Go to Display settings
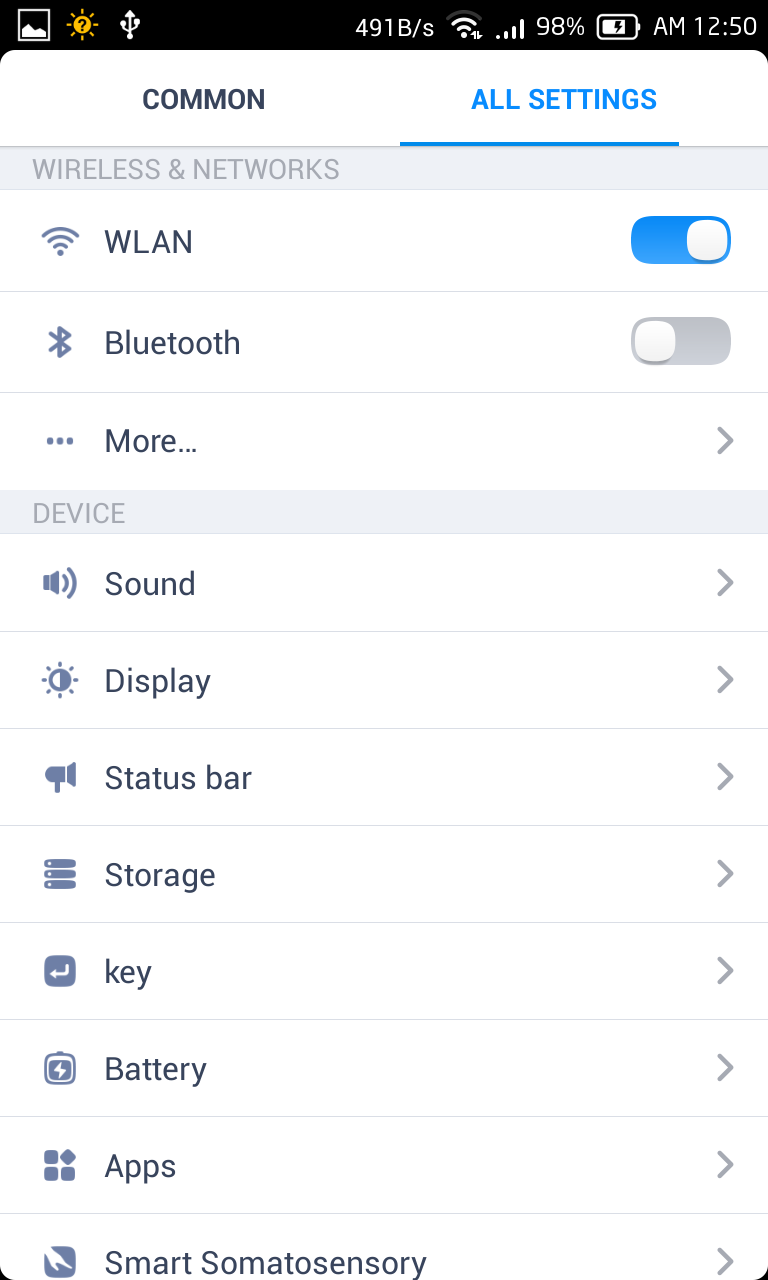 384,680
